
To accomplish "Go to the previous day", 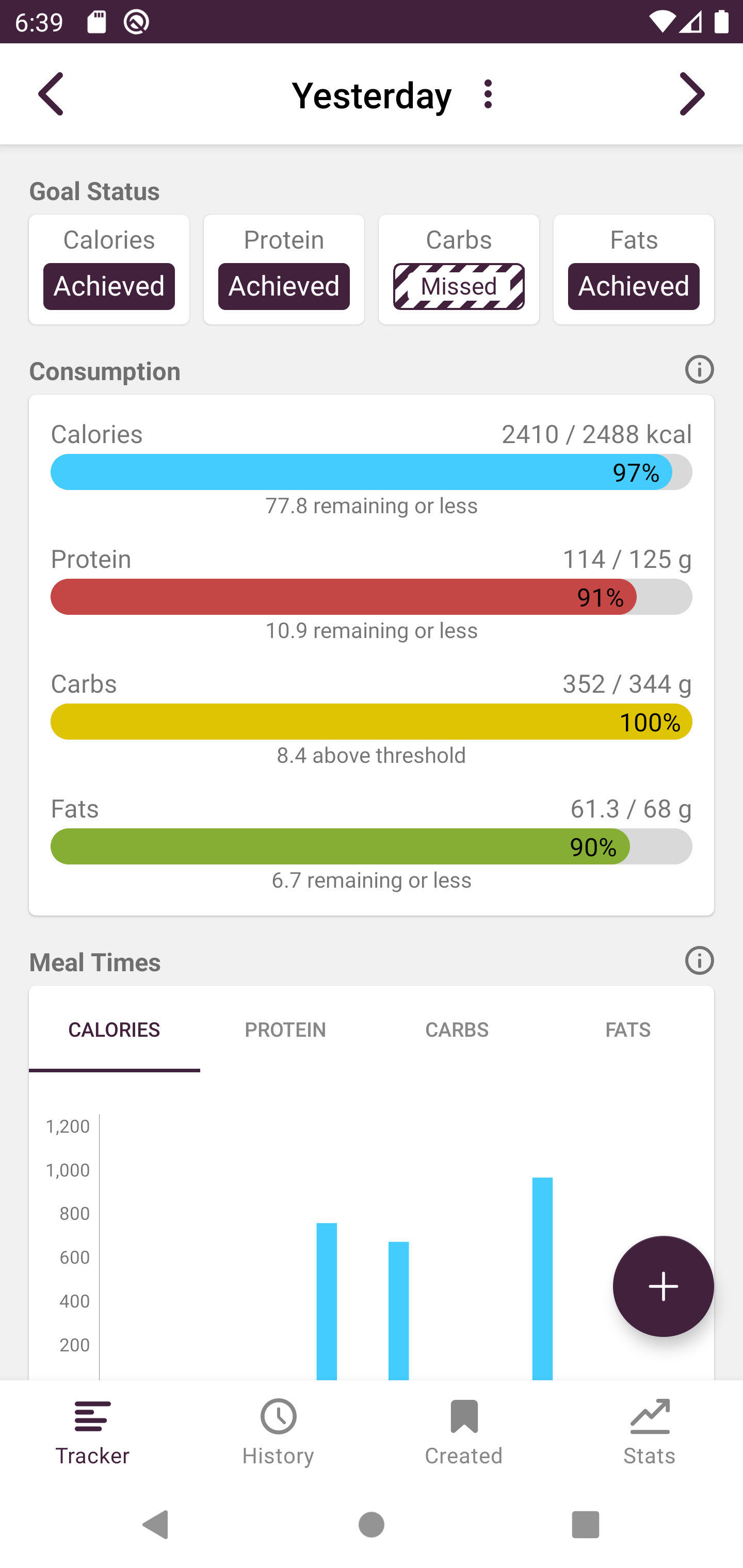I will [51, 94].
